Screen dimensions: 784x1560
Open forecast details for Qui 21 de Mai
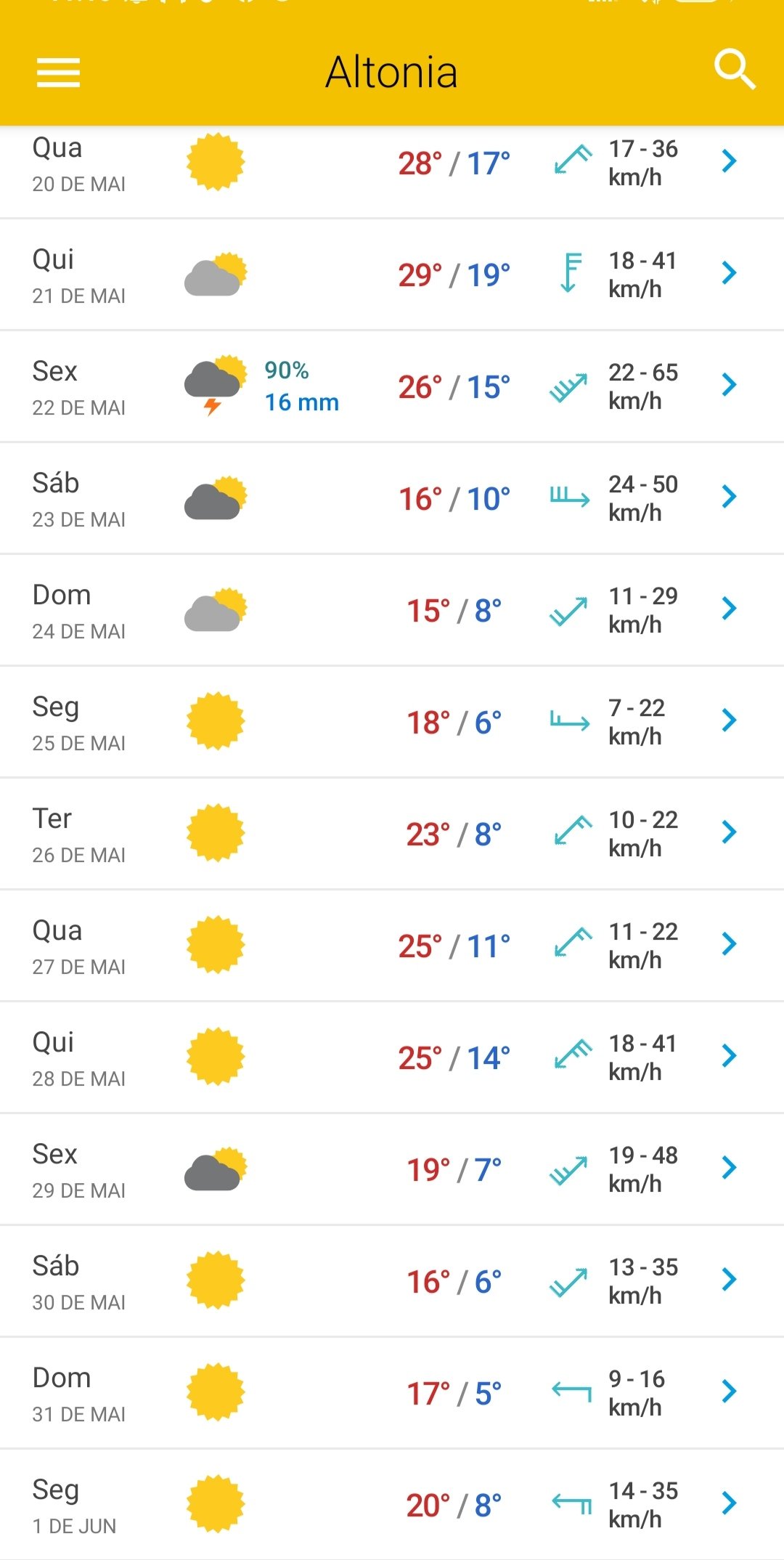coord(392,275)
